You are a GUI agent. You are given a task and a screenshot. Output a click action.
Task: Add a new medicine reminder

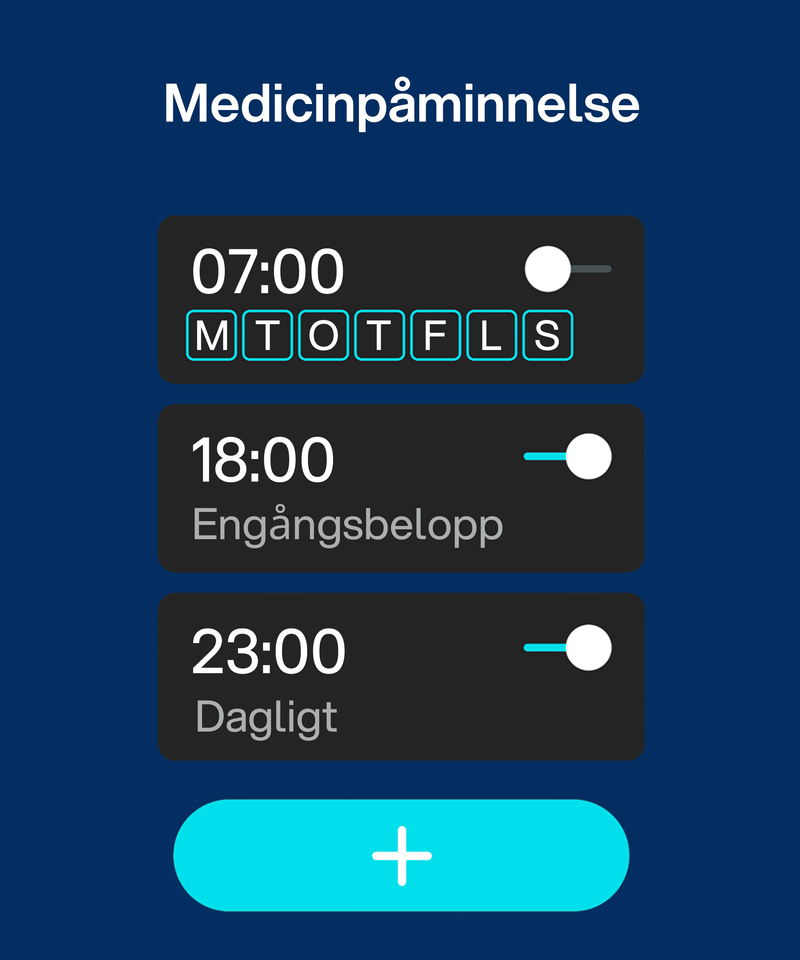tap(401, 856)
